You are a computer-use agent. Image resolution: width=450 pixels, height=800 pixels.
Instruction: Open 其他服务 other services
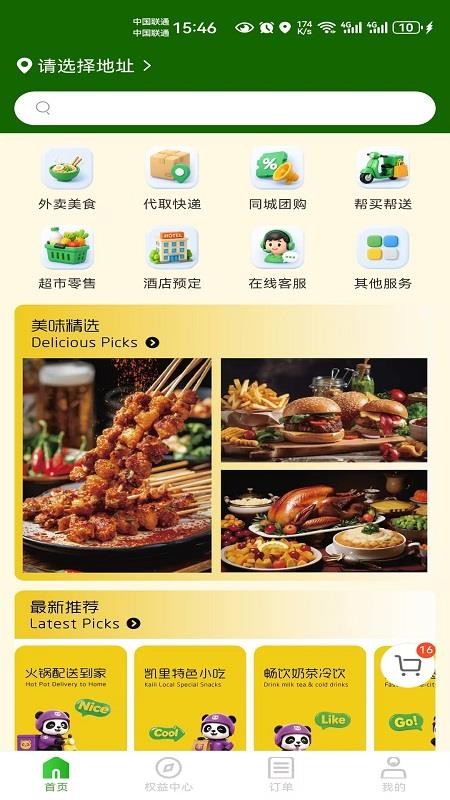(x=383, y=258)
